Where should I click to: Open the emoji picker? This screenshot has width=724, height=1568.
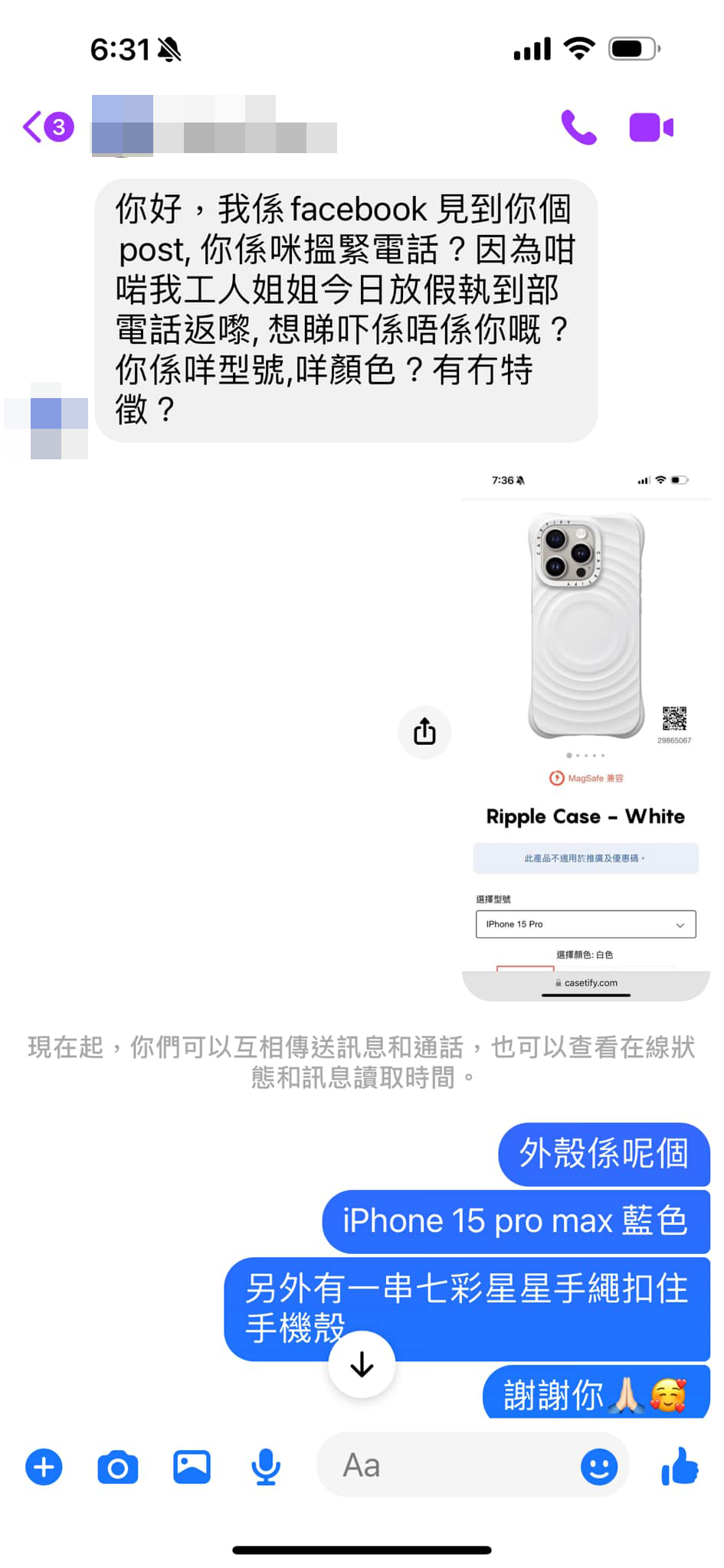[x=598, y=1467]
